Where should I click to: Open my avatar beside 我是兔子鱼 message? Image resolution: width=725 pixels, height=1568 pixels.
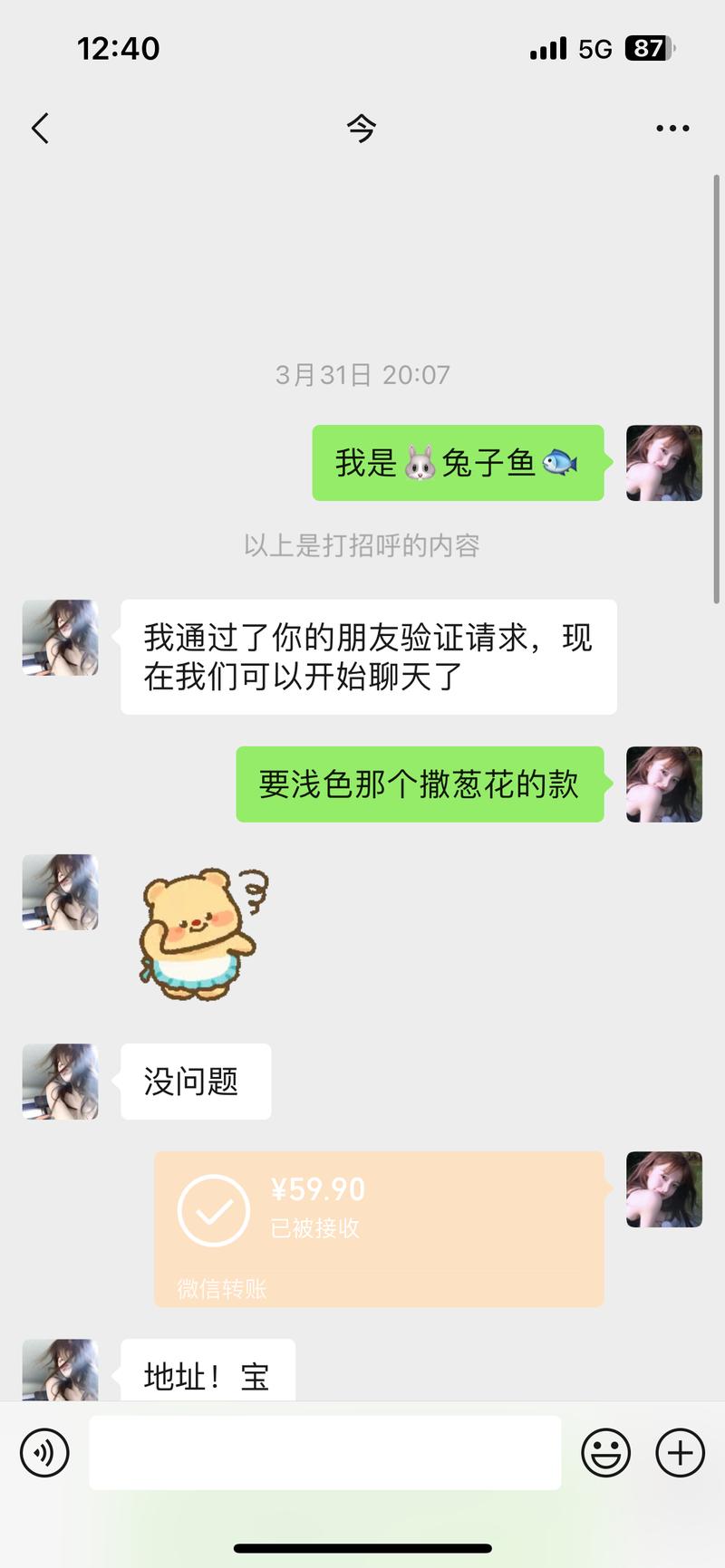point(664,463)
